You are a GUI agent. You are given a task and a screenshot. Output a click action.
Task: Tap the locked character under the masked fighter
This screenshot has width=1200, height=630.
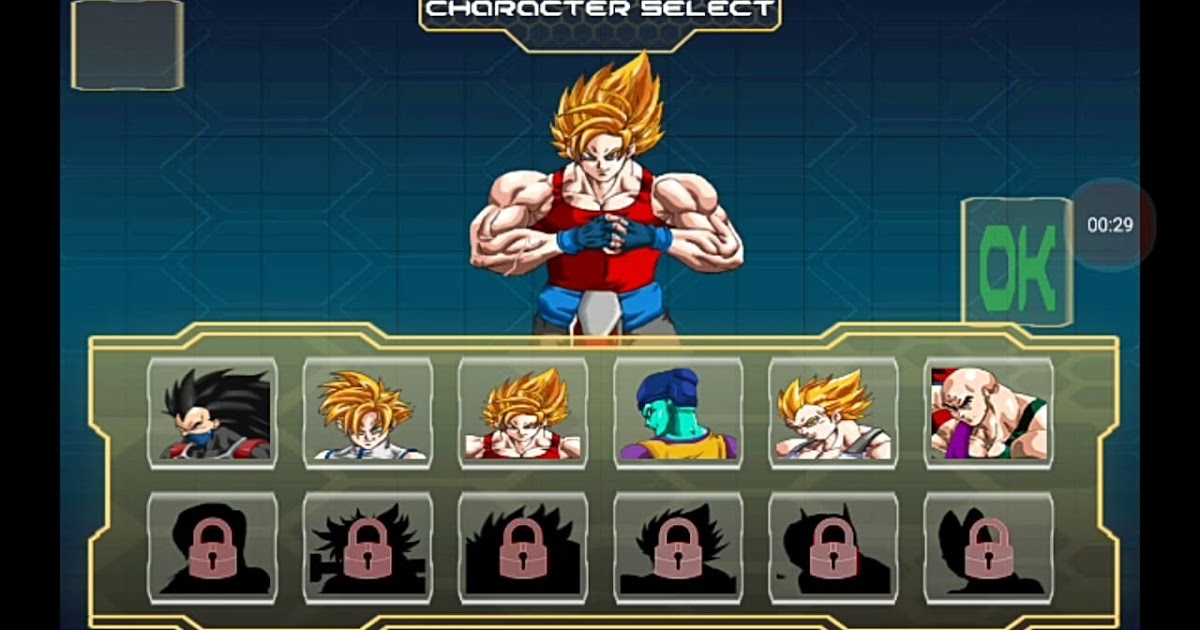(x=212, y=548)
